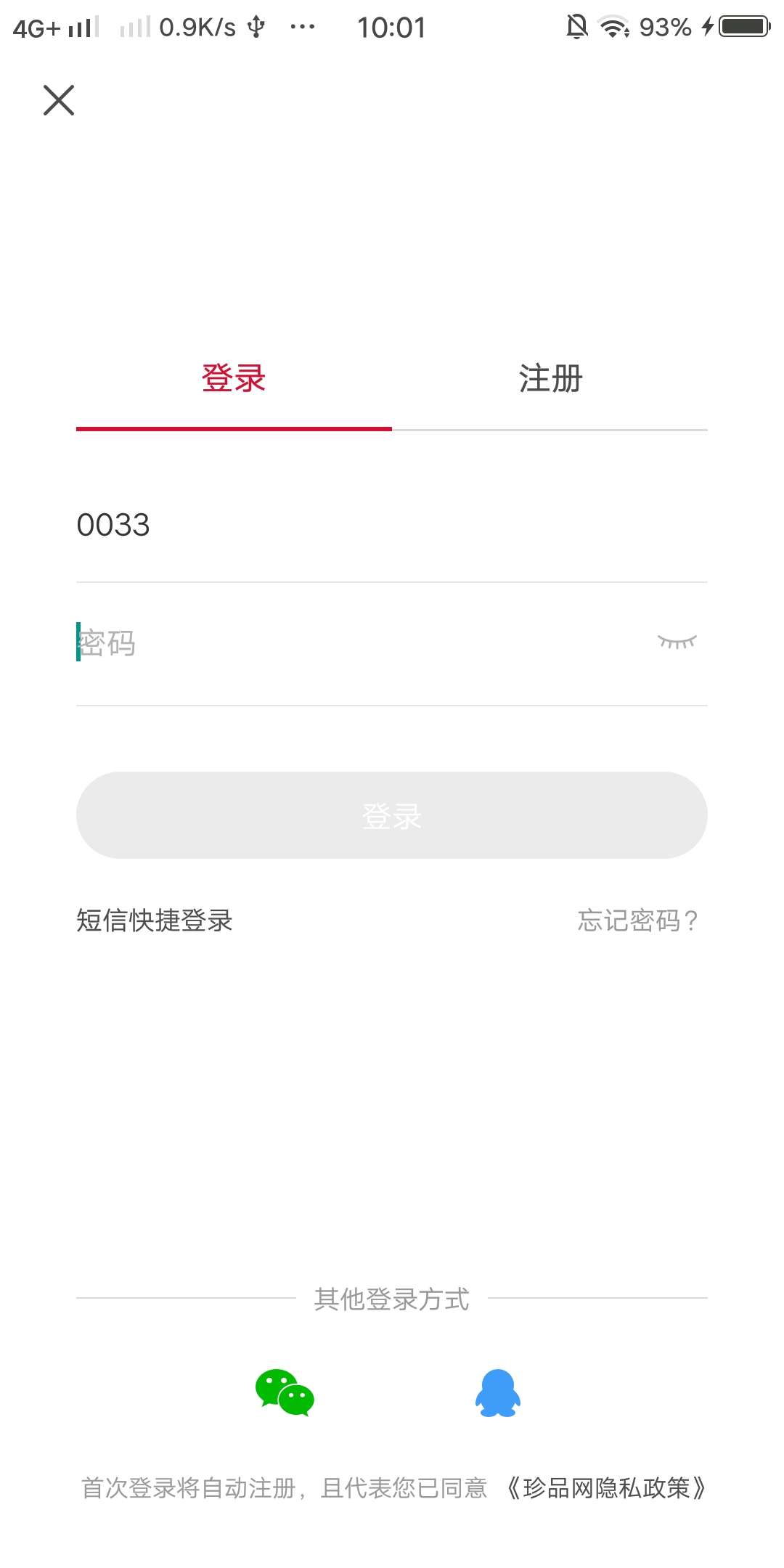Open 忘记密码 recovery
Screen dimensions: 784x1568
point(637,920)
